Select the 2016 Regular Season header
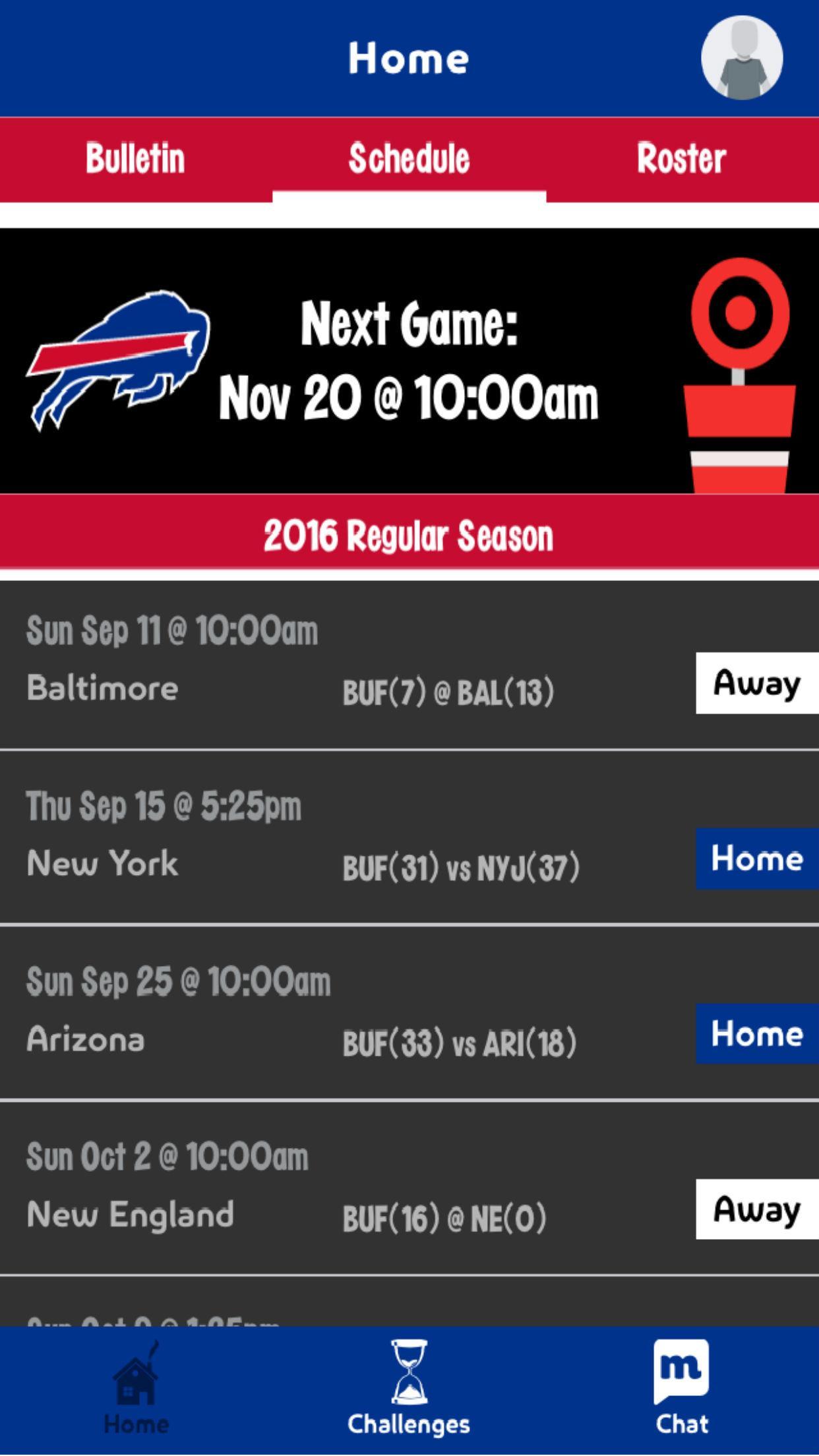Screen dimensions: 819x1456 point(409,535)
